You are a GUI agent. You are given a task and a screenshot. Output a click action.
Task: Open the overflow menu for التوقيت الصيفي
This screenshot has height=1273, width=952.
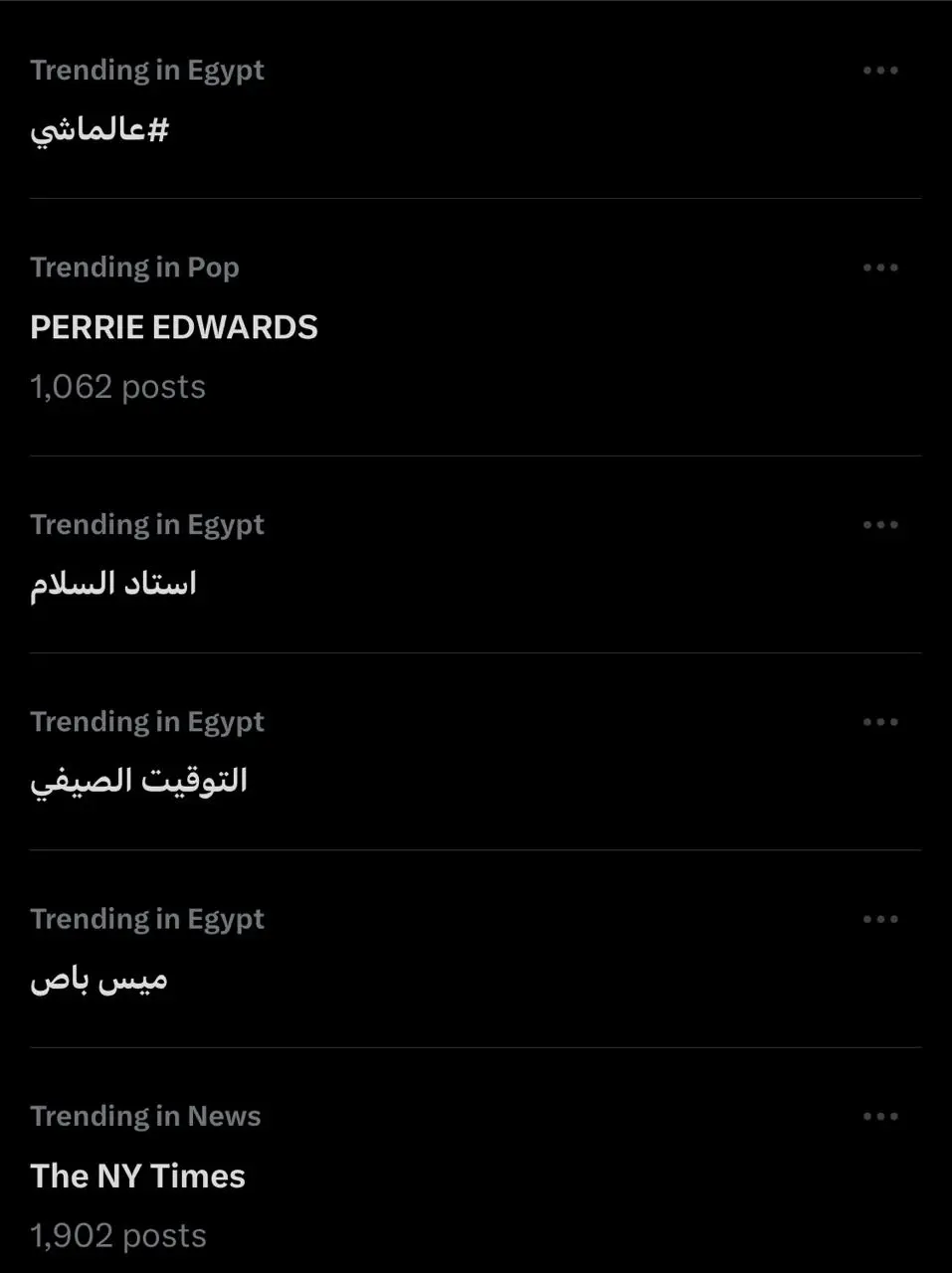point(880,722)
